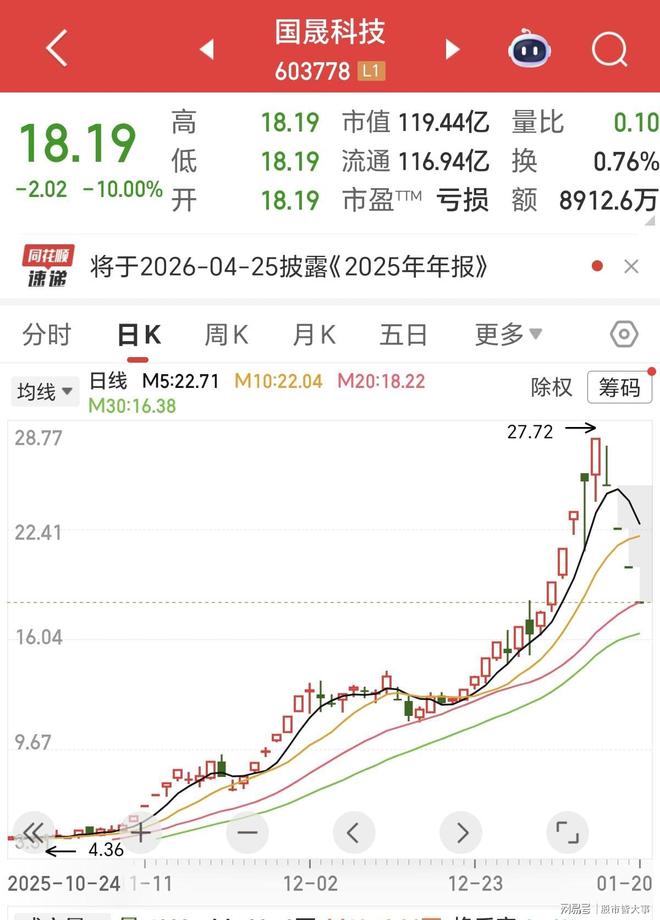Go back from the stock page
The width and height of the screenshot is (660, 920).
point(57,47)
